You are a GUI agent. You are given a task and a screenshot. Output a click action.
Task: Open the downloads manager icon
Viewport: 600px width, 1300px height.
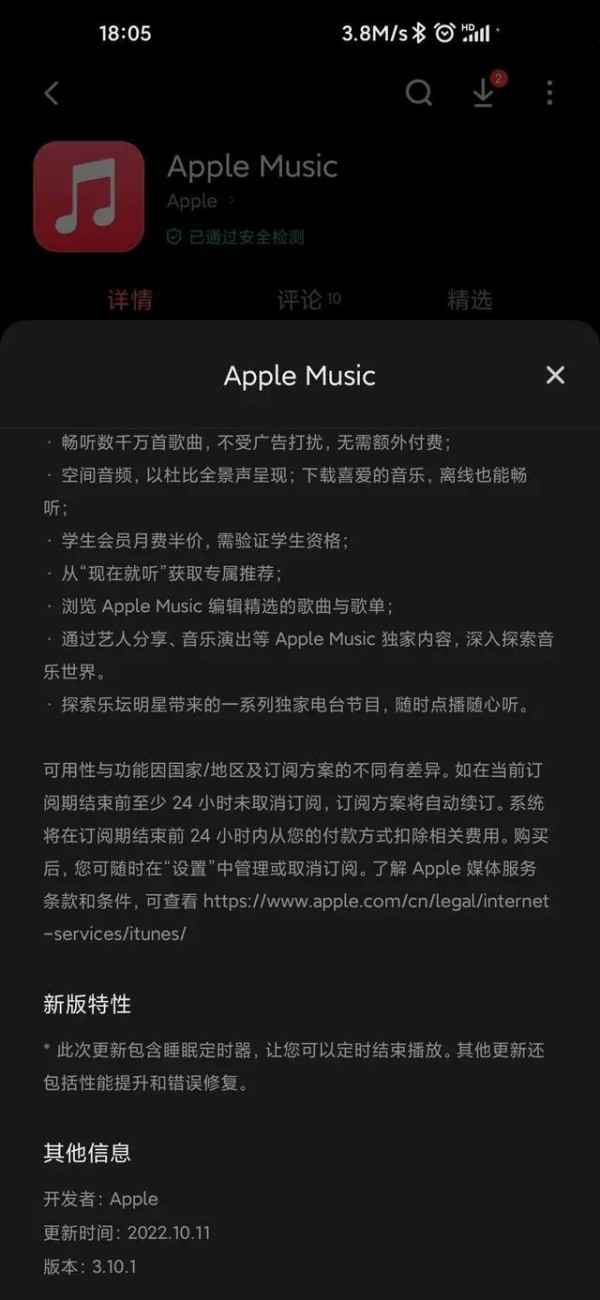(x=484, y=92)
